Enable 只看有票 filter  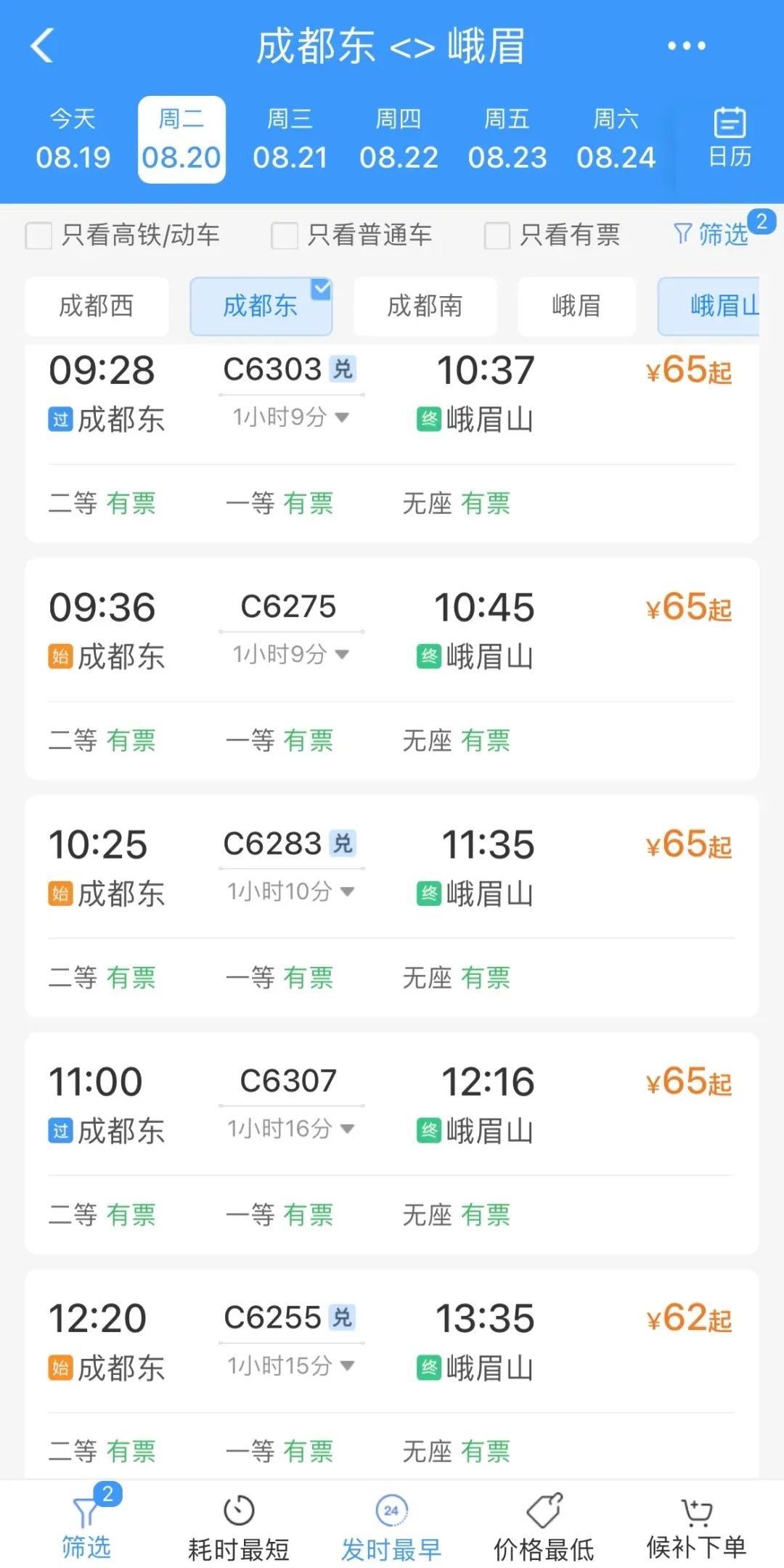click(497, 235)
